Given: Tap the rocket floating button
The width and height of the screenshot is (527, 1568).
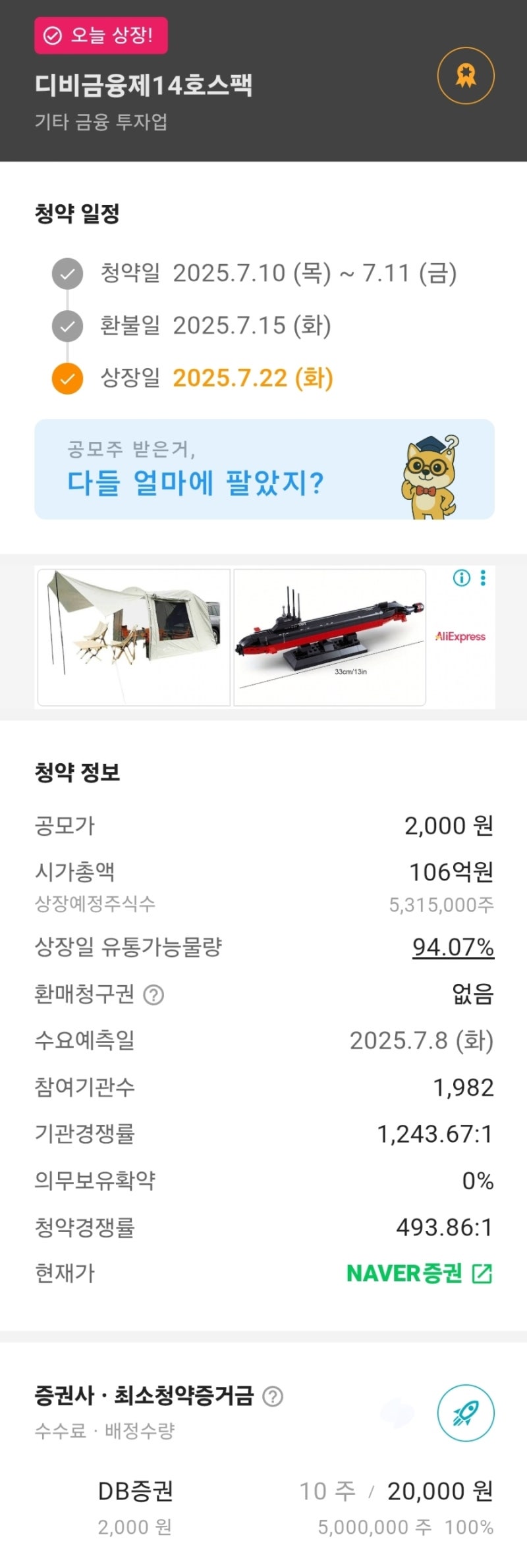Looking at the screenshot, I should point(466,1413).
